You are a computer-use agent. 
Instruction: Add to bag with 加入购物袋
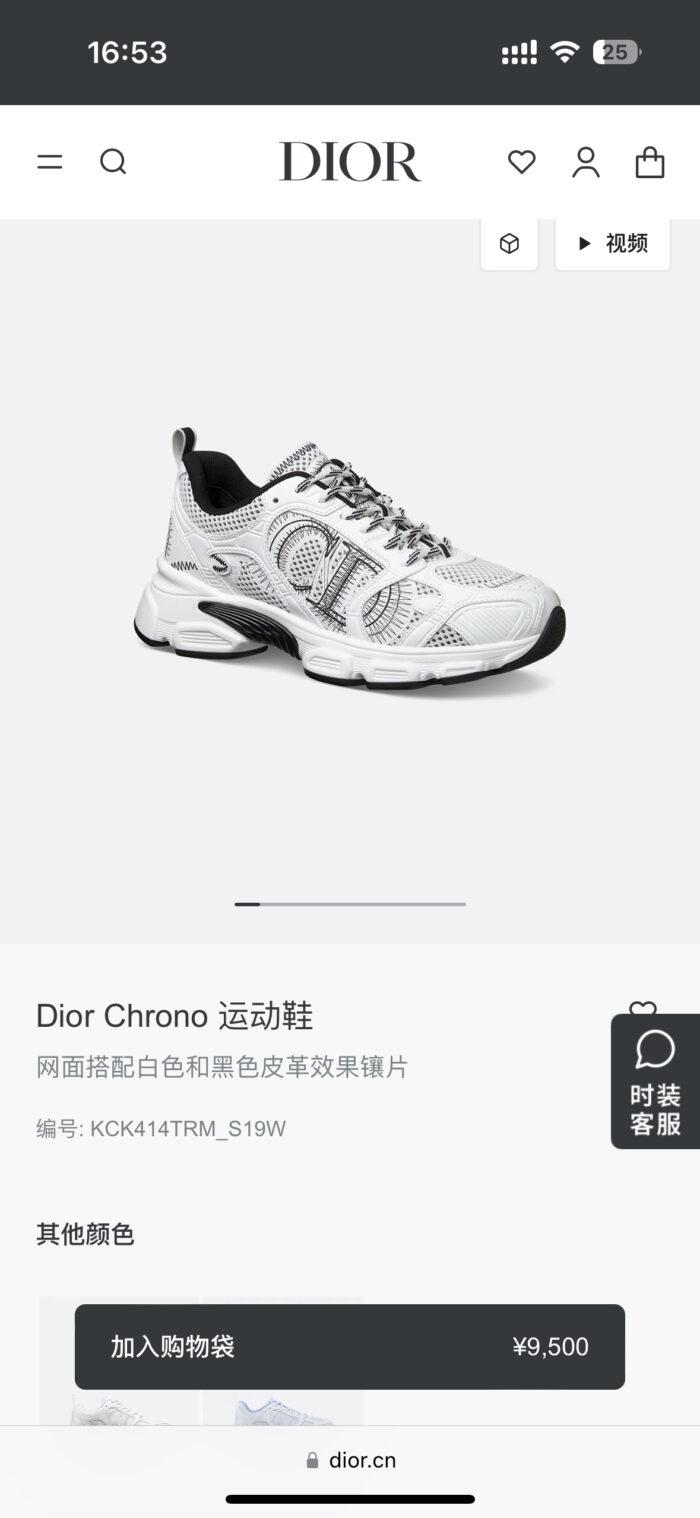point(350,1346)
